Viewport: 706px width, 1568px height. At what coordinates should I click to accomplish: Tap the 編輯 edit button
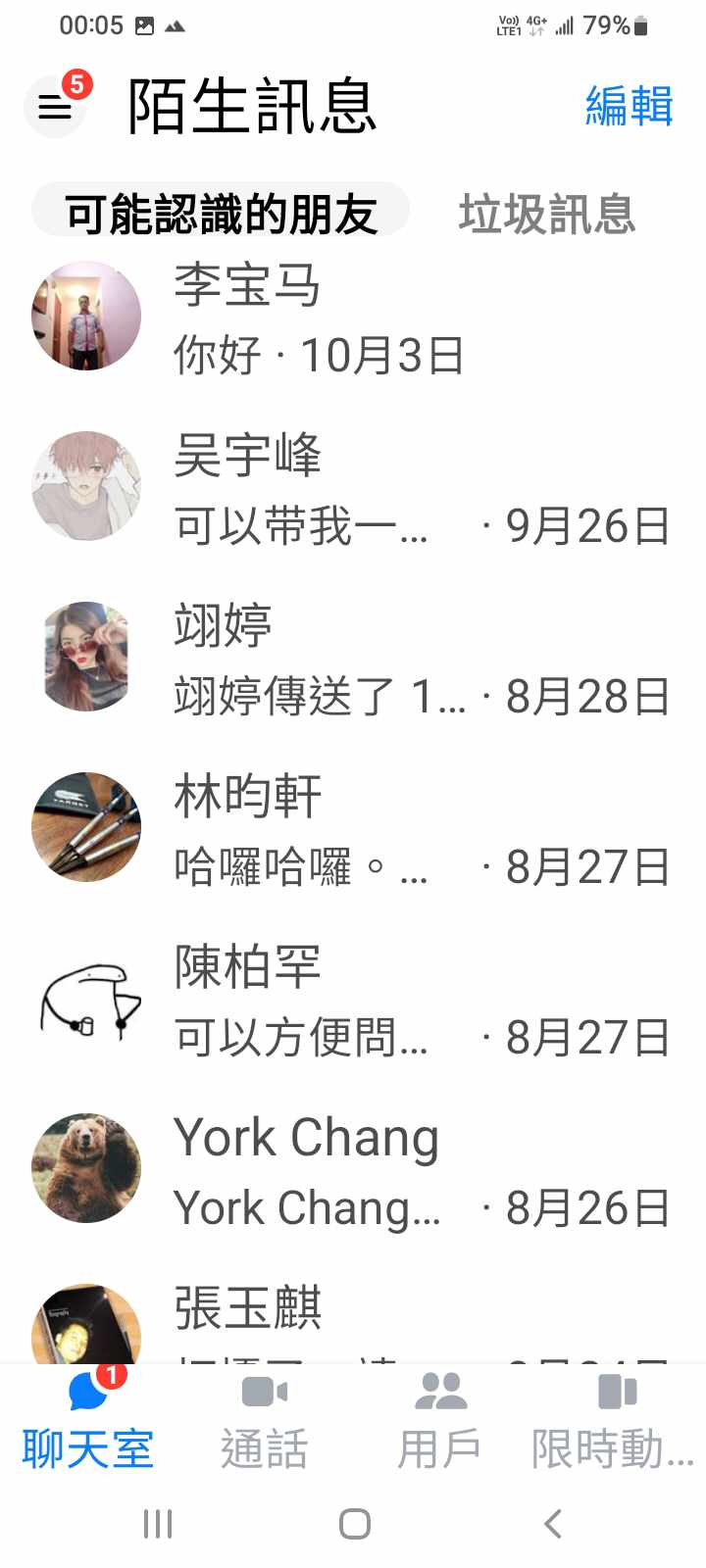[x=629, y=106]
